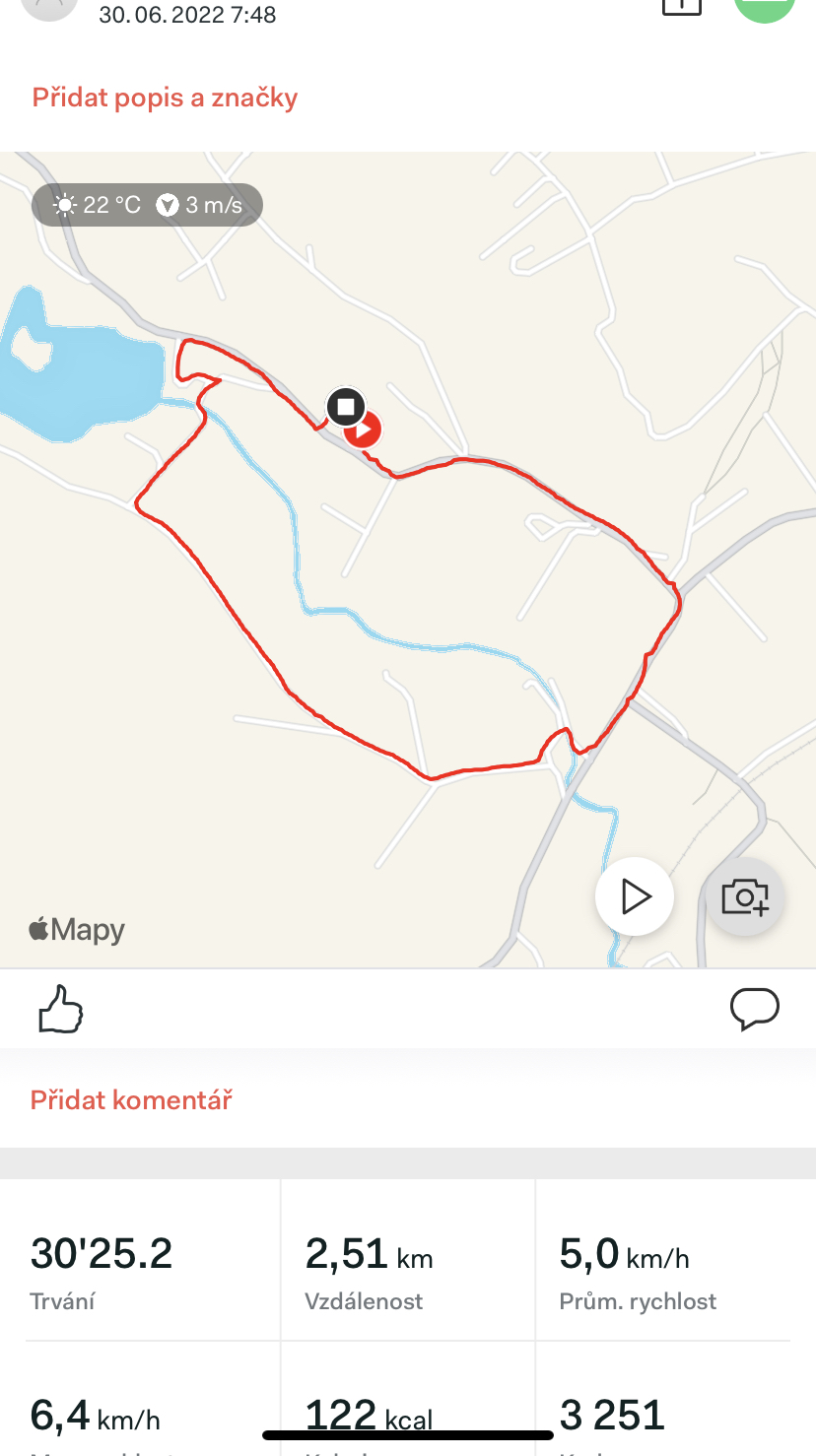The width and height of the screenshot is (816, 1456).
Task: Add a photo with the camera button
Action: pyautogui.click(x=745, y=896)
